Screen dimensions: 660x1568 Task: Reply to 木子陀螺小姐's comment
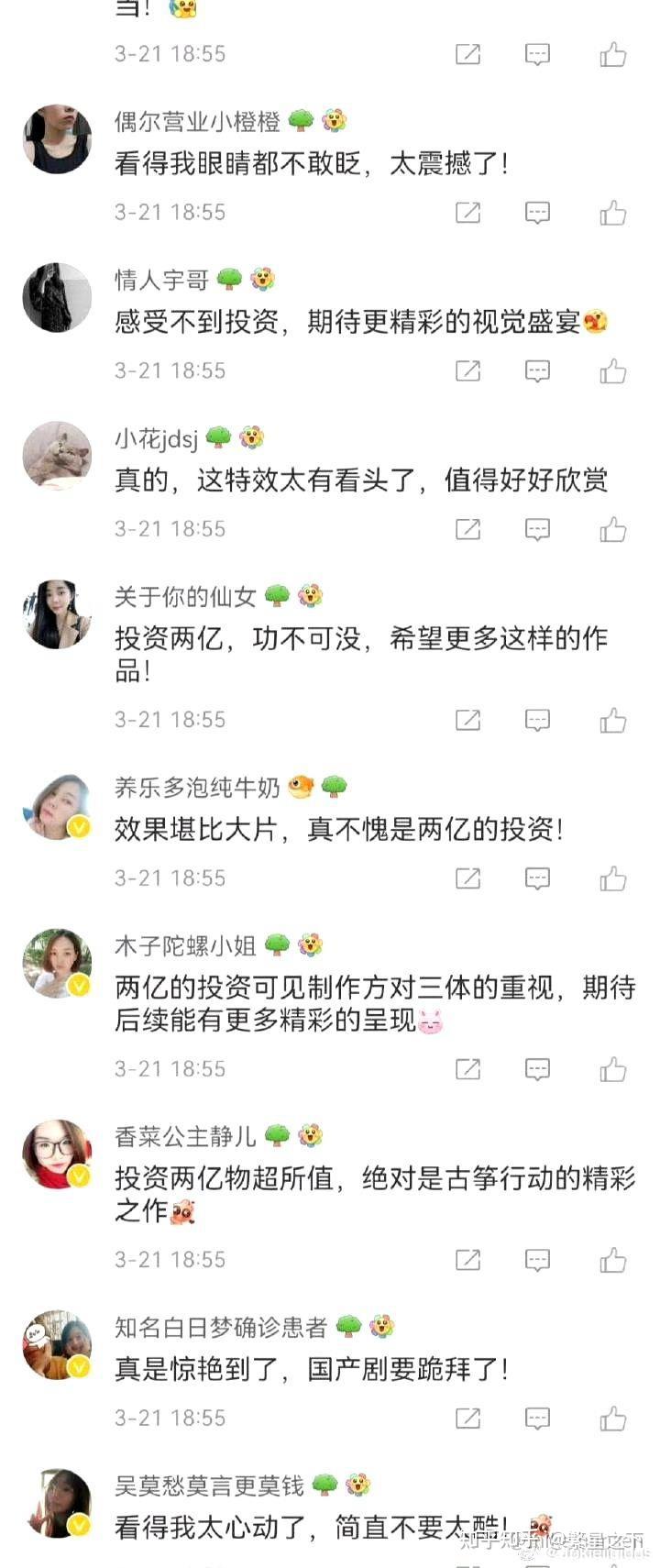click(537, 1069)
